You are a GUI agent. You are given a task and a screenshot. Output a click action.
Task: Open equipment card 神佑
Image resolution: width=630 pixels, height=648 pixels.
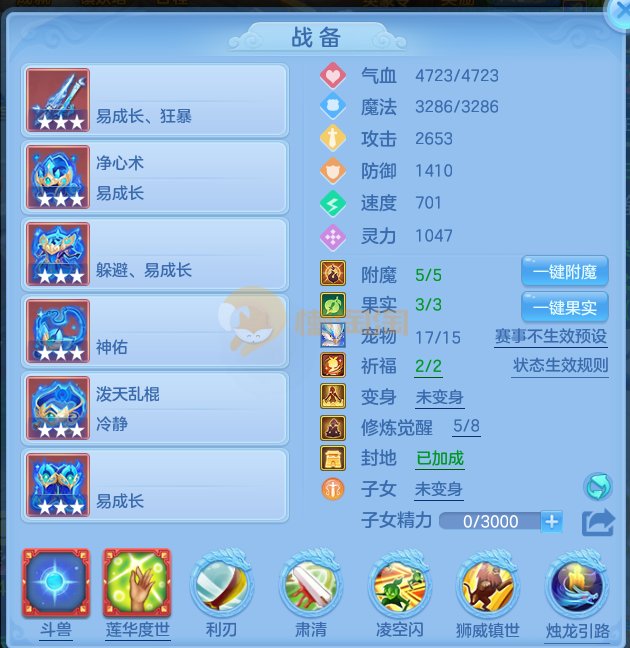[x=155, y=330]
